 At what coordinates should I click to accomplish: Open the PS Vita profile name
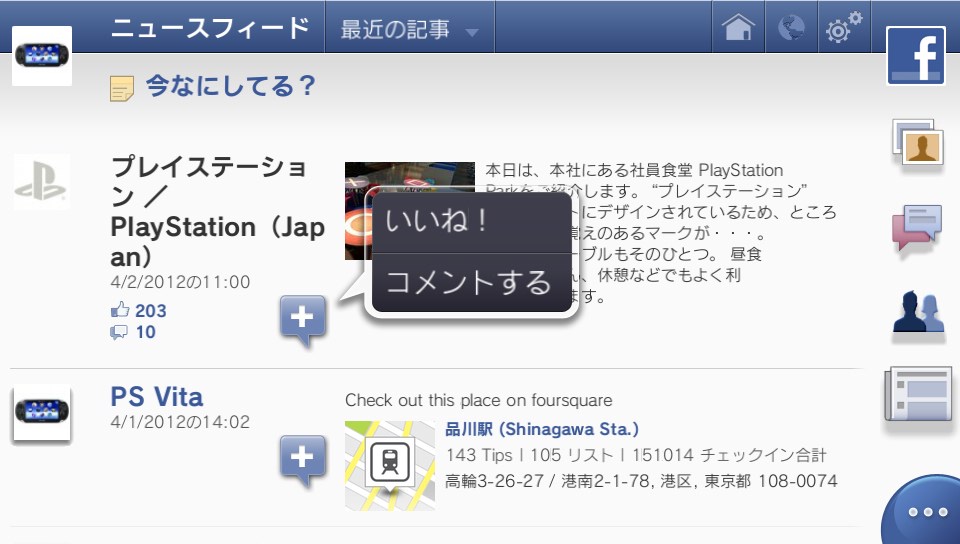(x=157, y=396)
